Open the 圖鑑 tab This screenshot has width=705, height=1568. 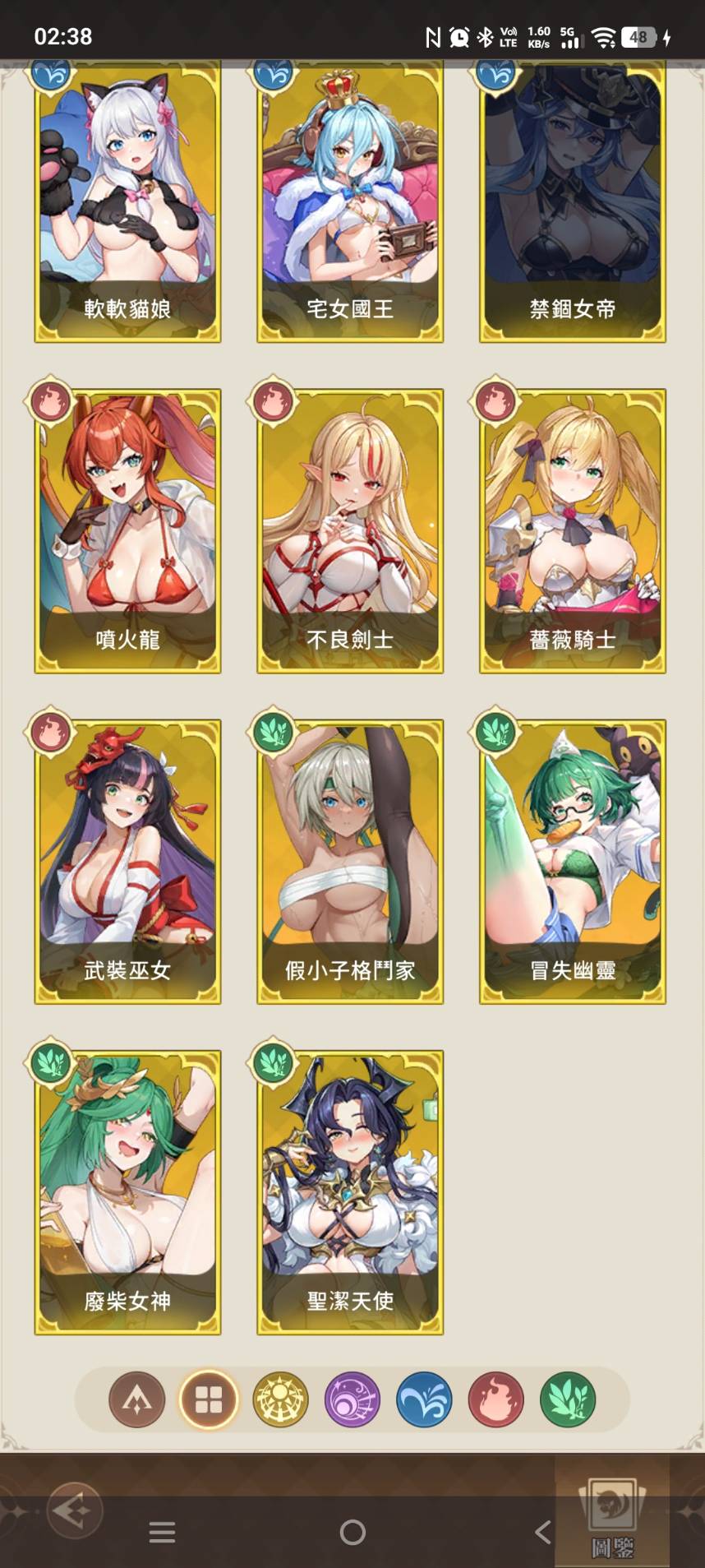pos(612,1517)
